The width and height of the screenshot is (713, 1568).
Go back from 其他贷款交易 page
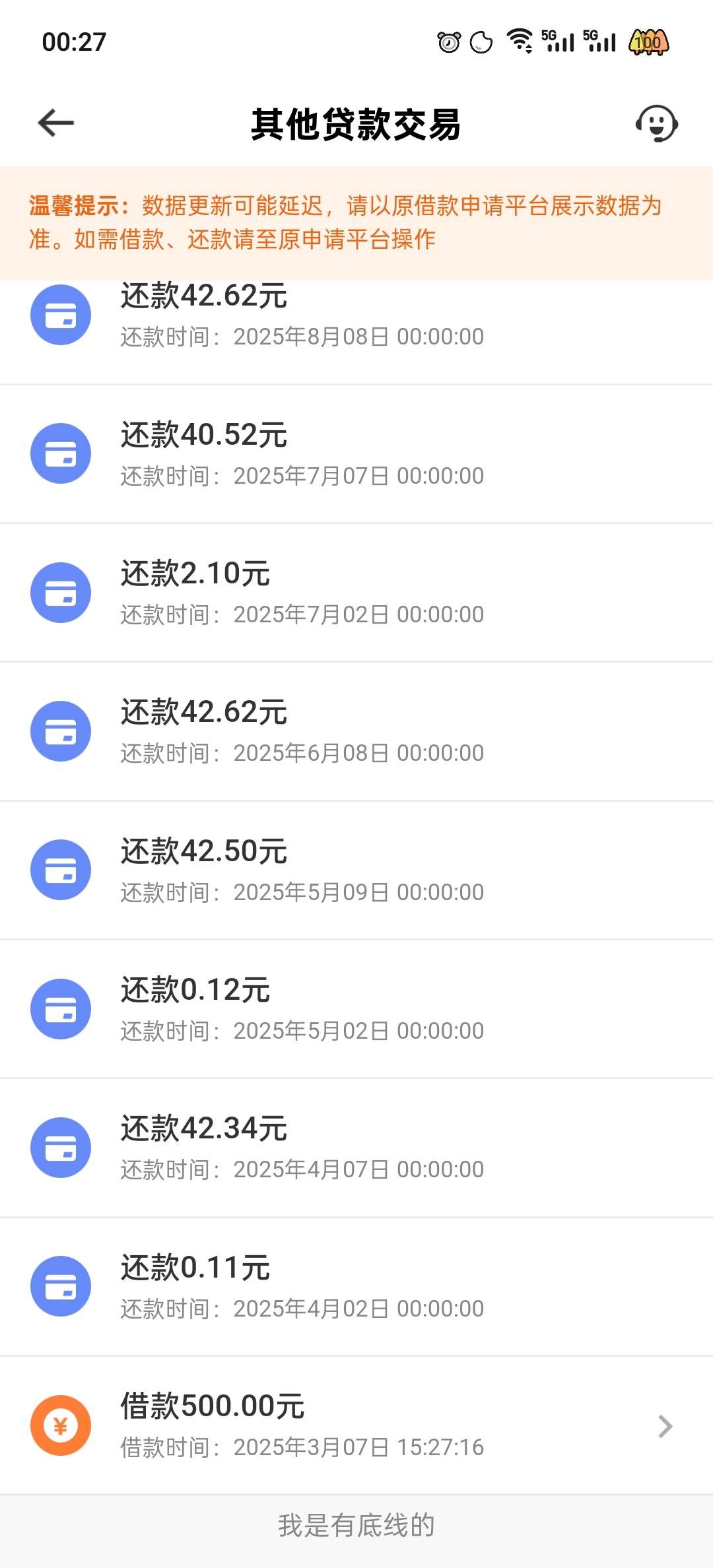[56, 123]
